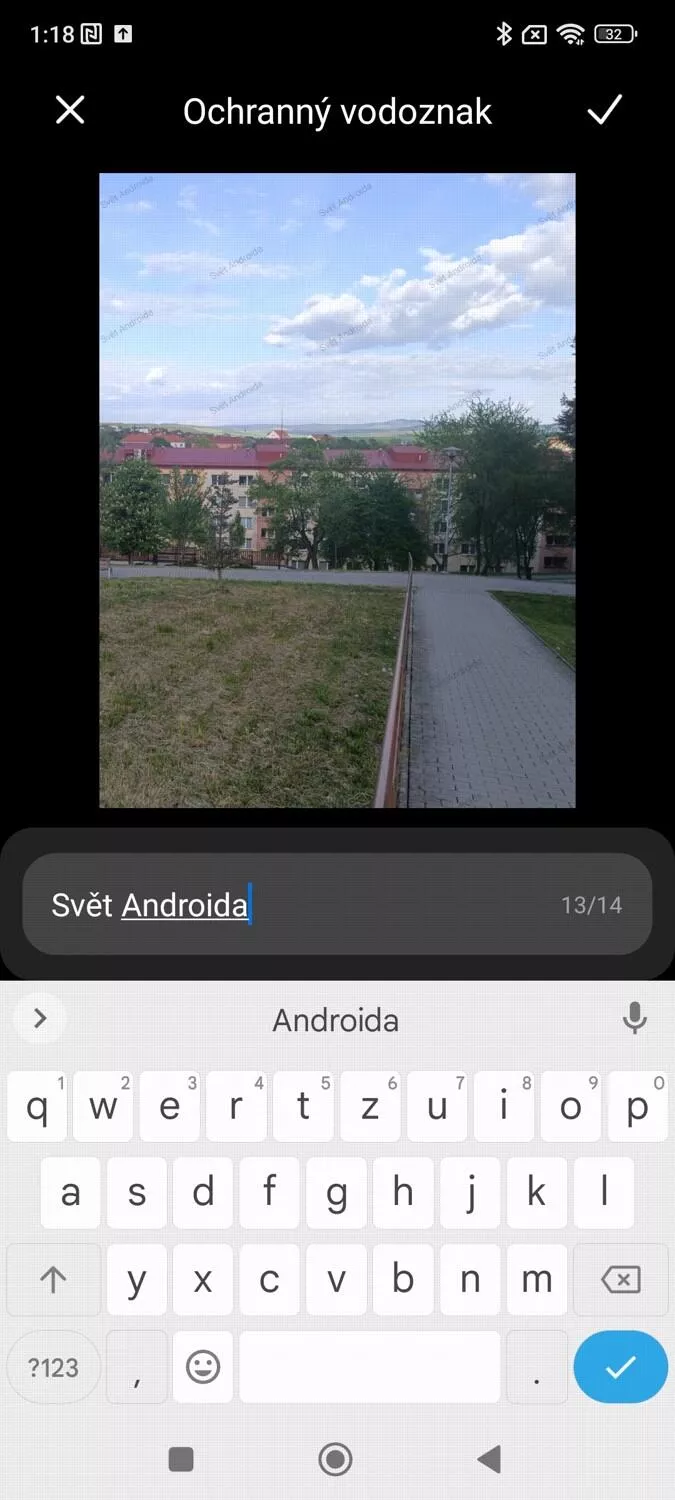
Task: Select the keyboard suggestion Androida
Action: [336, 1020]
